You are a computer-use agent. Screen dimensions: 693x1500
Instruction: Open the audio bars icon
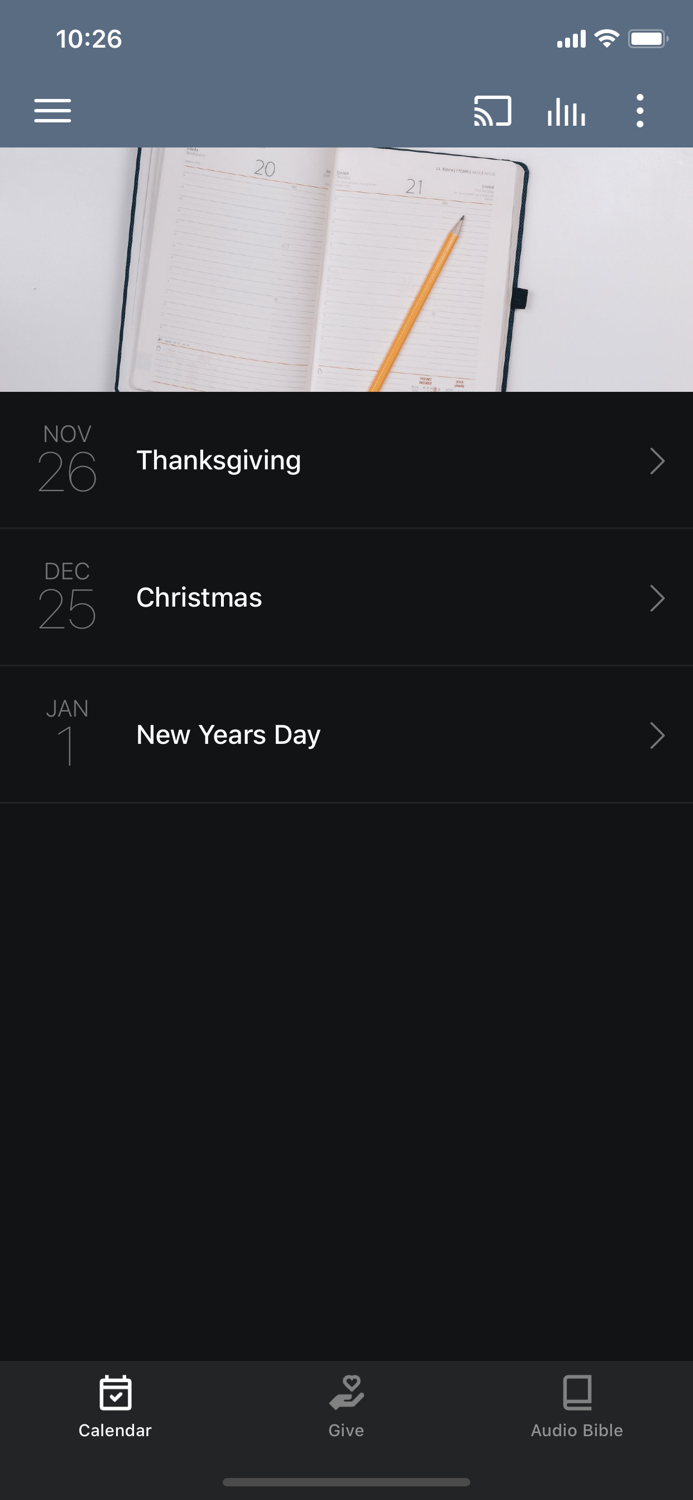[x=566, y=112]
